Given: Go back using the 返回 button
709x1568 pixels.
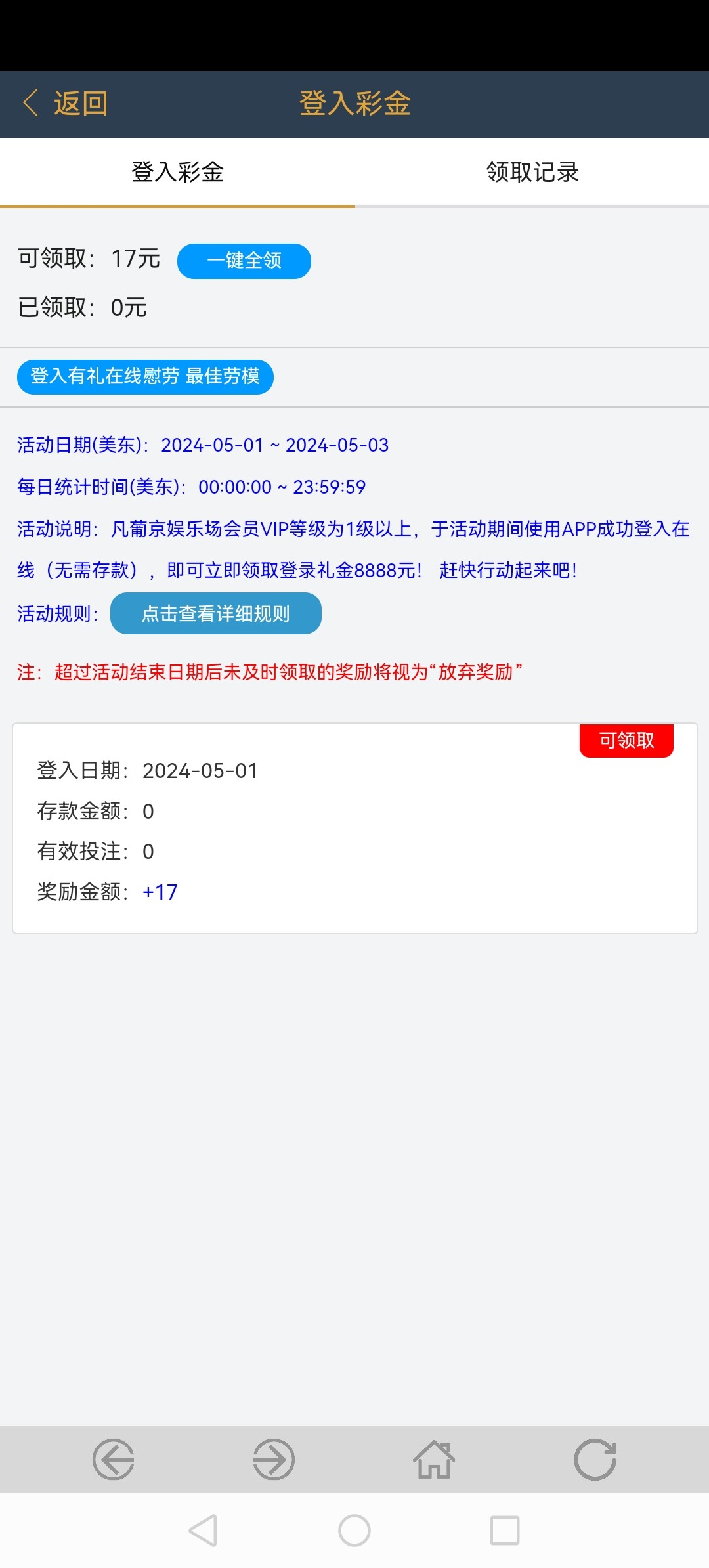Looking at the screenshot, I should tap(66, 104).
